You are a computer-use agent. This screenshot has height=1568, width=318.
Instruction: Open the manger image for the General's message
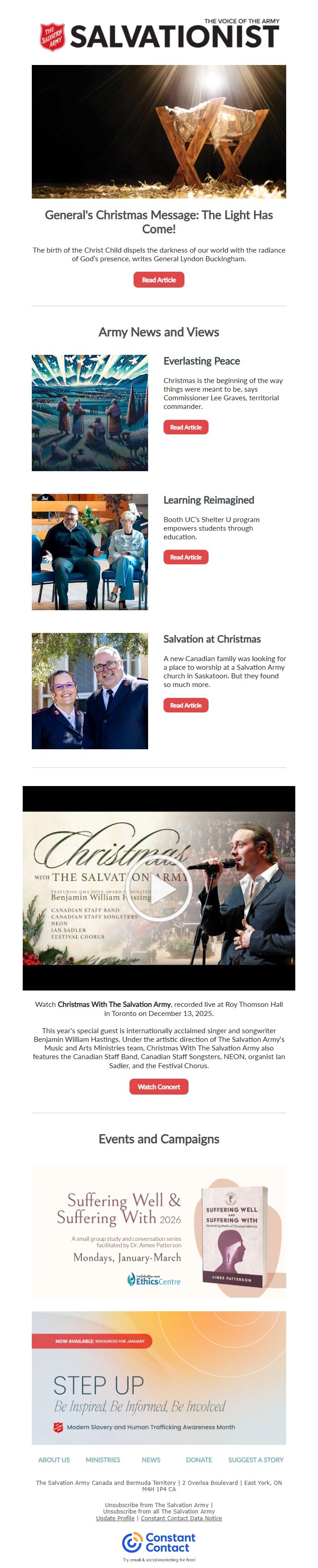(x=159, y=131)
